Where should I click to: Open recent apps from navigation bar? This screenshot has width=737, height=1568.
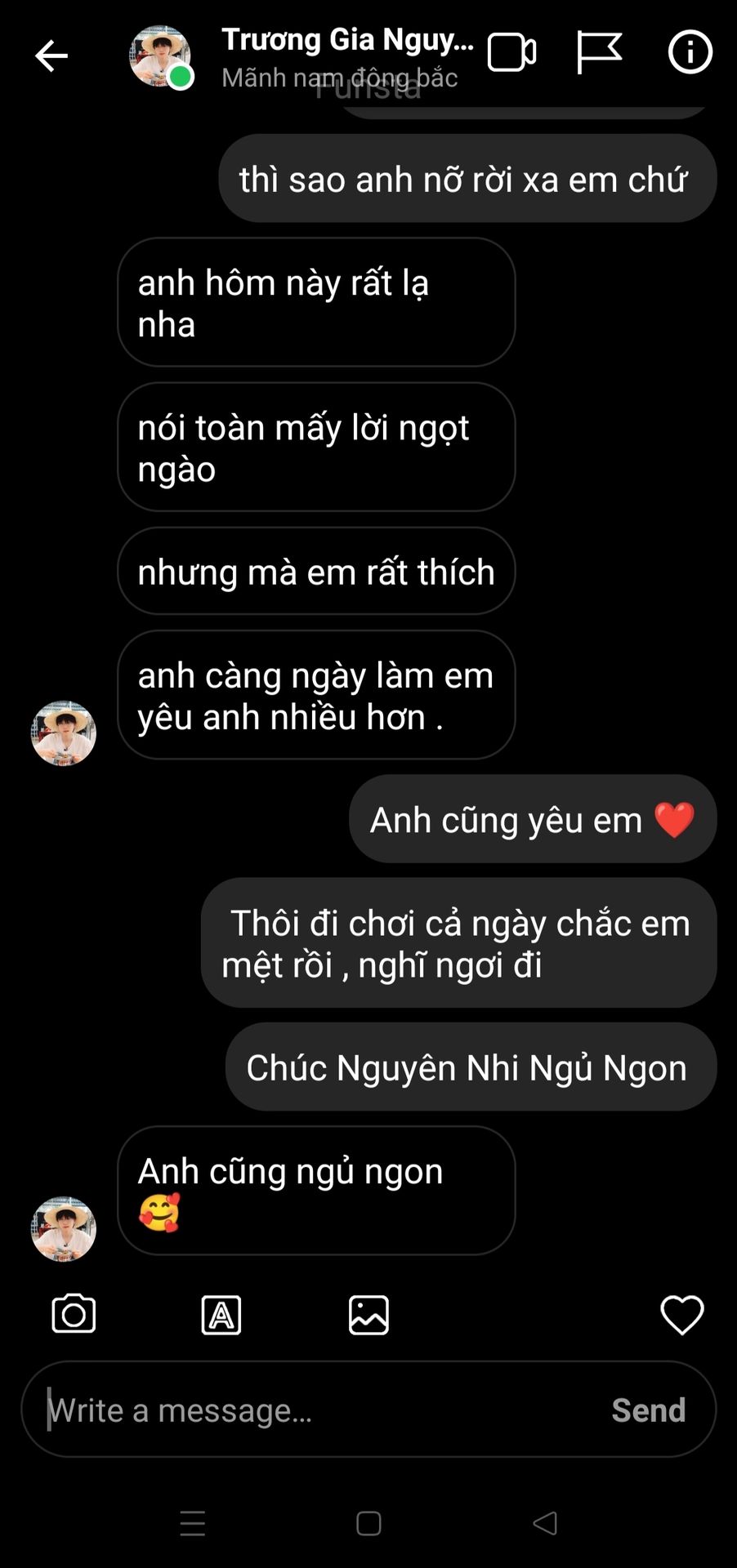193,1523
